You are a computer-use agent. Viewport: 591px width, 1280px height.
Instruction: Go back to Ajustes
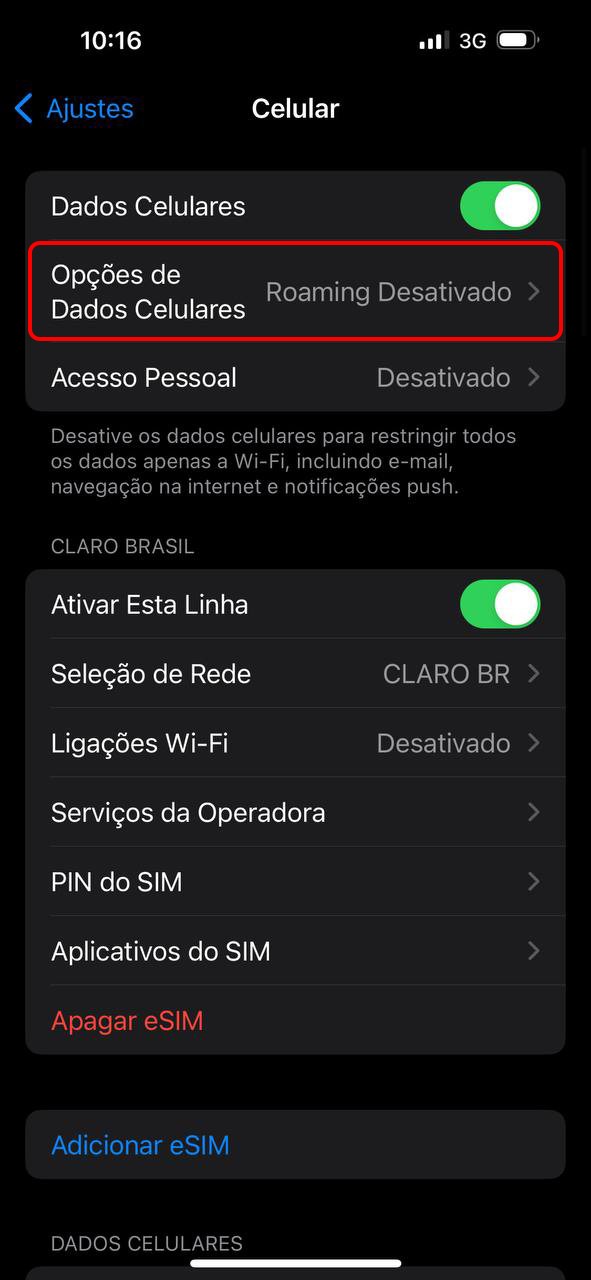tap(74, 108)
